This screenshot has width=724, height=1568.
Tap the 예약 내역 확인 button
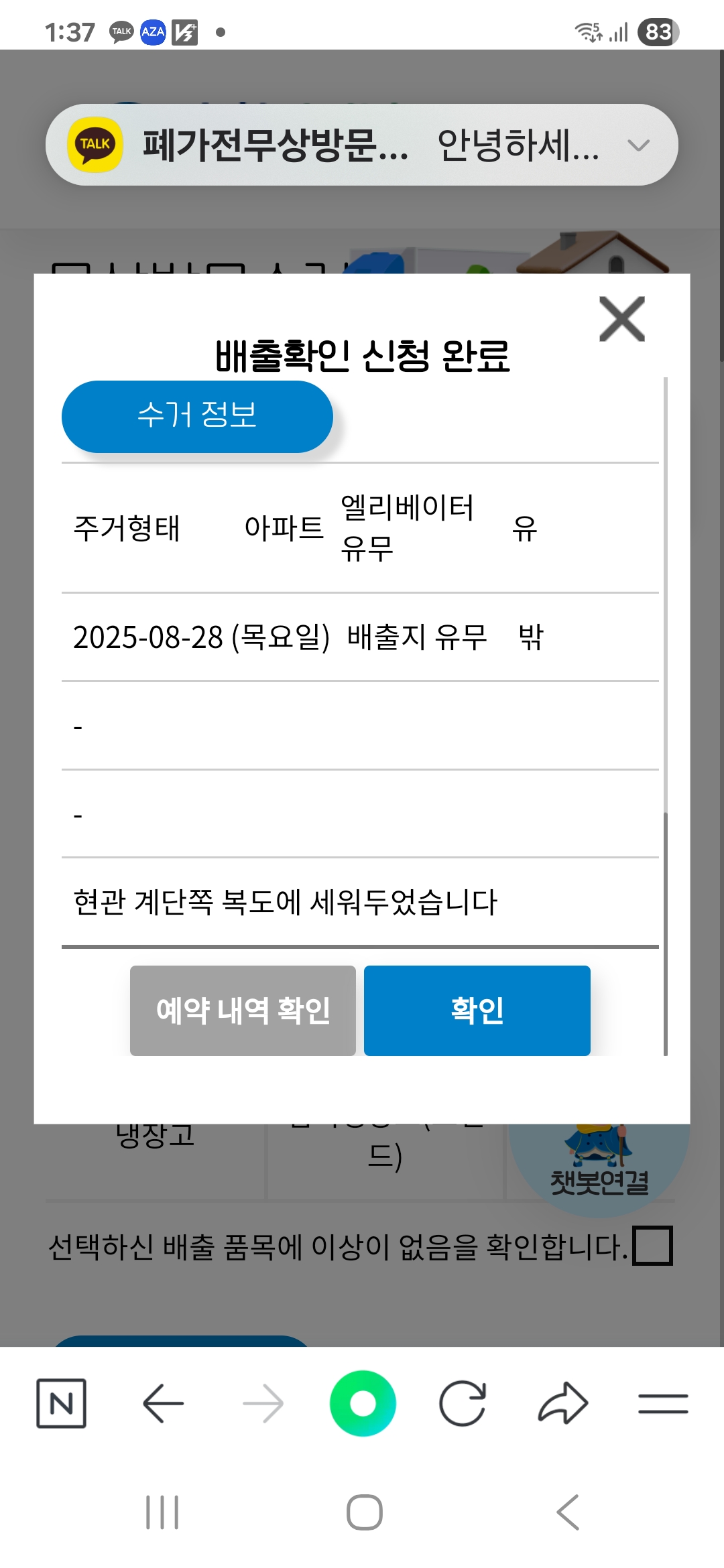pyautogui.click(x=243, y=1010)
